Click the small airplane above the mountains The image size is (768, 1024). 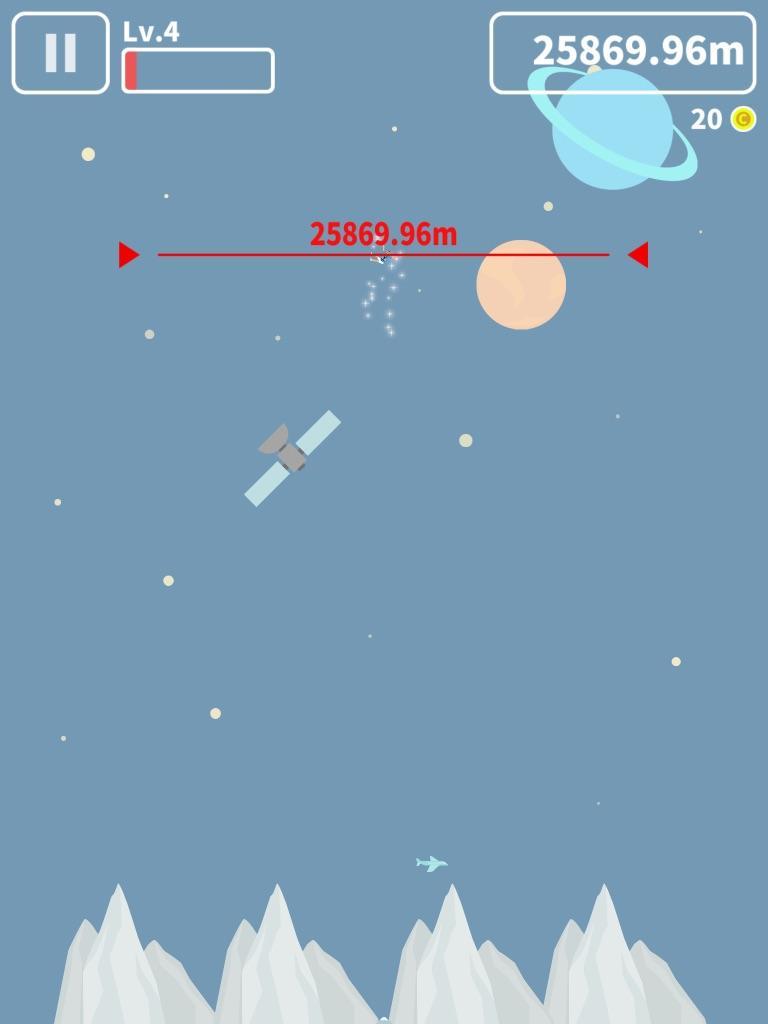[430, 862]
